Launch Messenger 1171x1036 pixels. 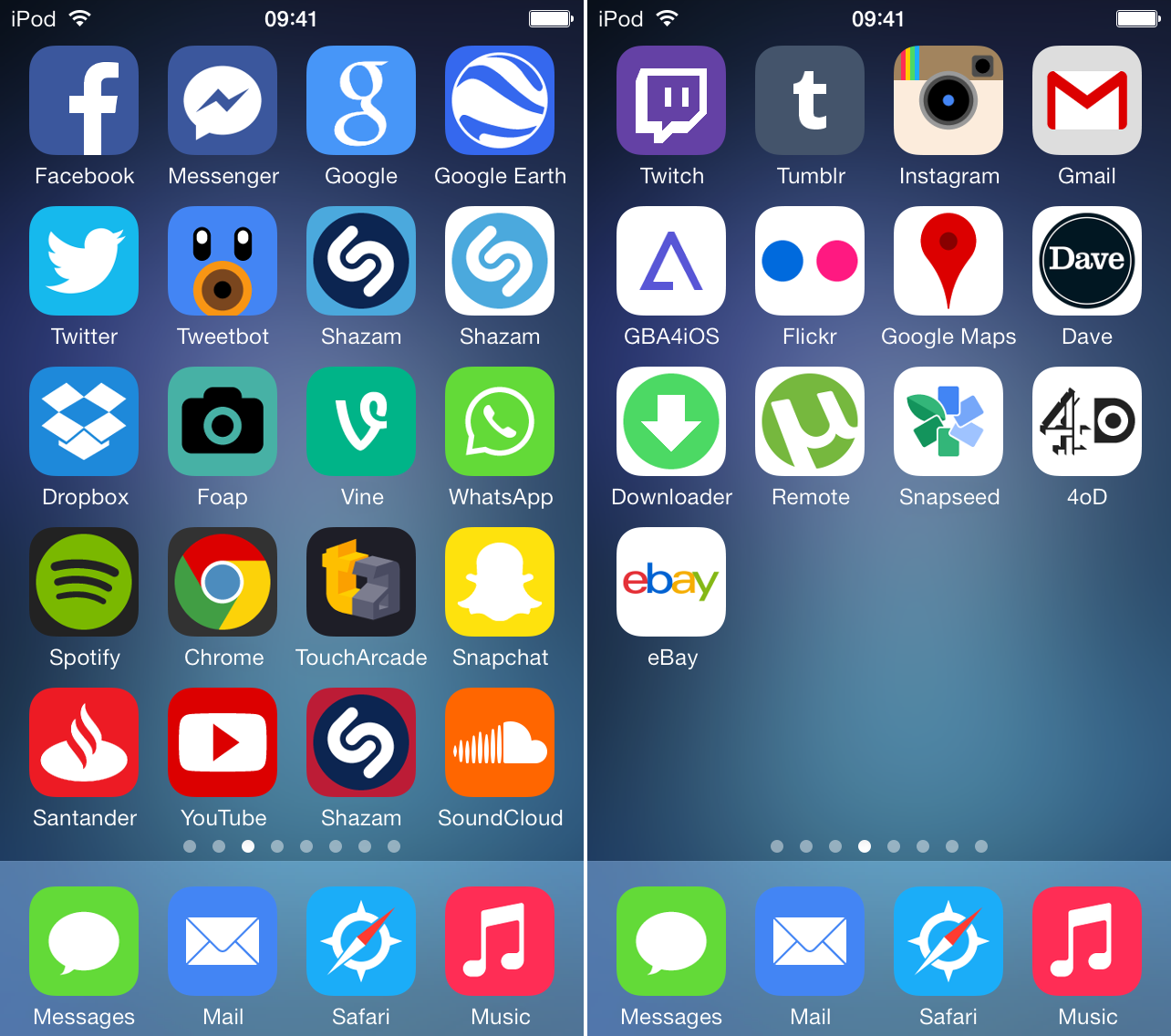click(223, 100)
